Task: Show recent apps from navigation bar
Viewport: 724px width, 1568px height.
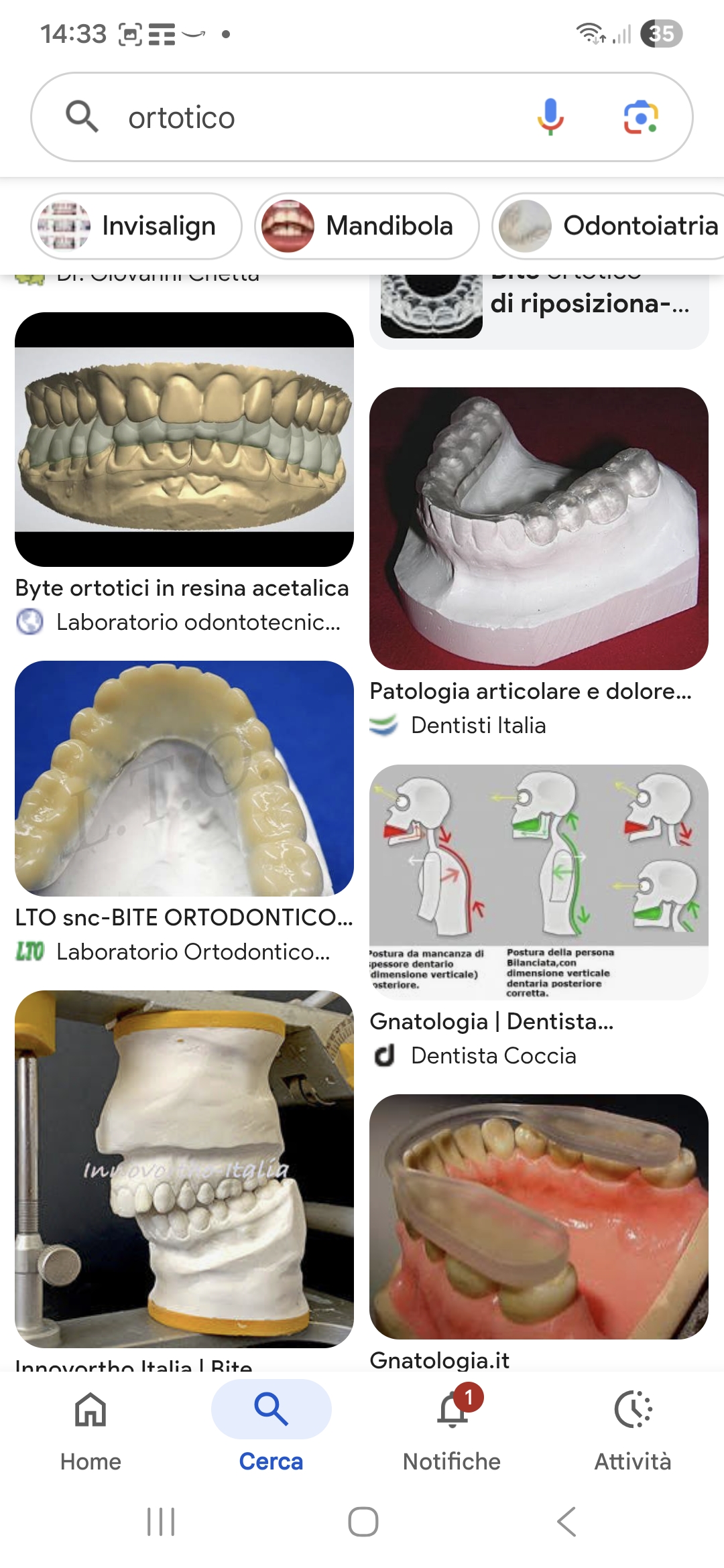Action: point(161,1522)
